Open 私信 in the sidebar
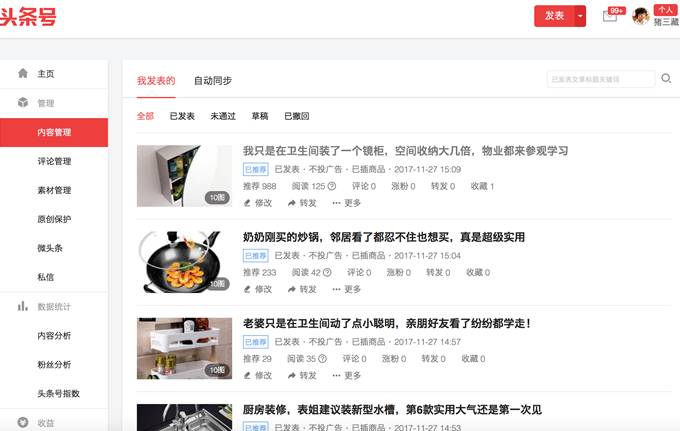The height and width of the screenshot is (431, 680). 46,277
